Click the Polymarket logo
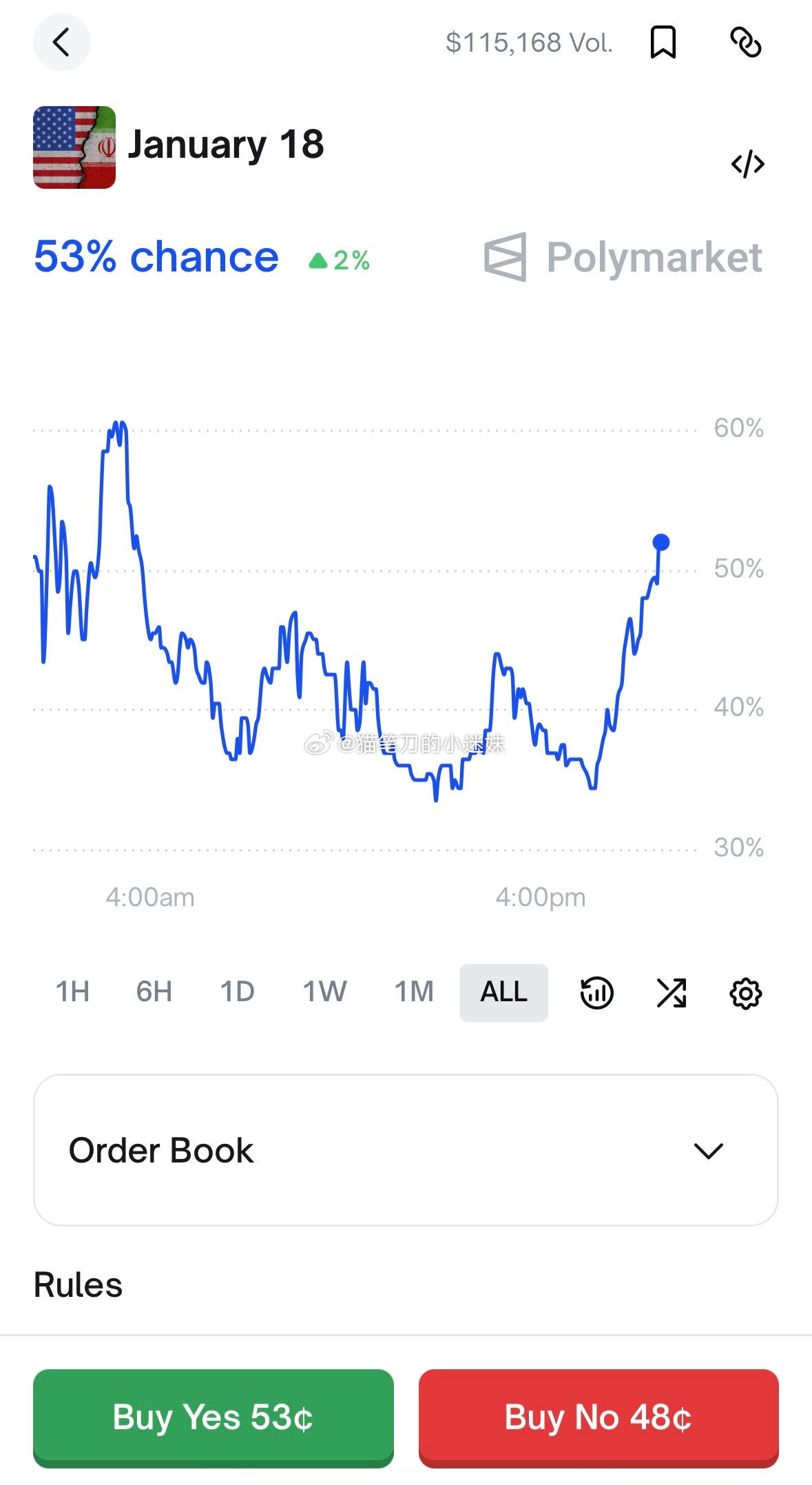Image resolution: width=812 pixels, height=1485 pixels. tap(624, 257)
